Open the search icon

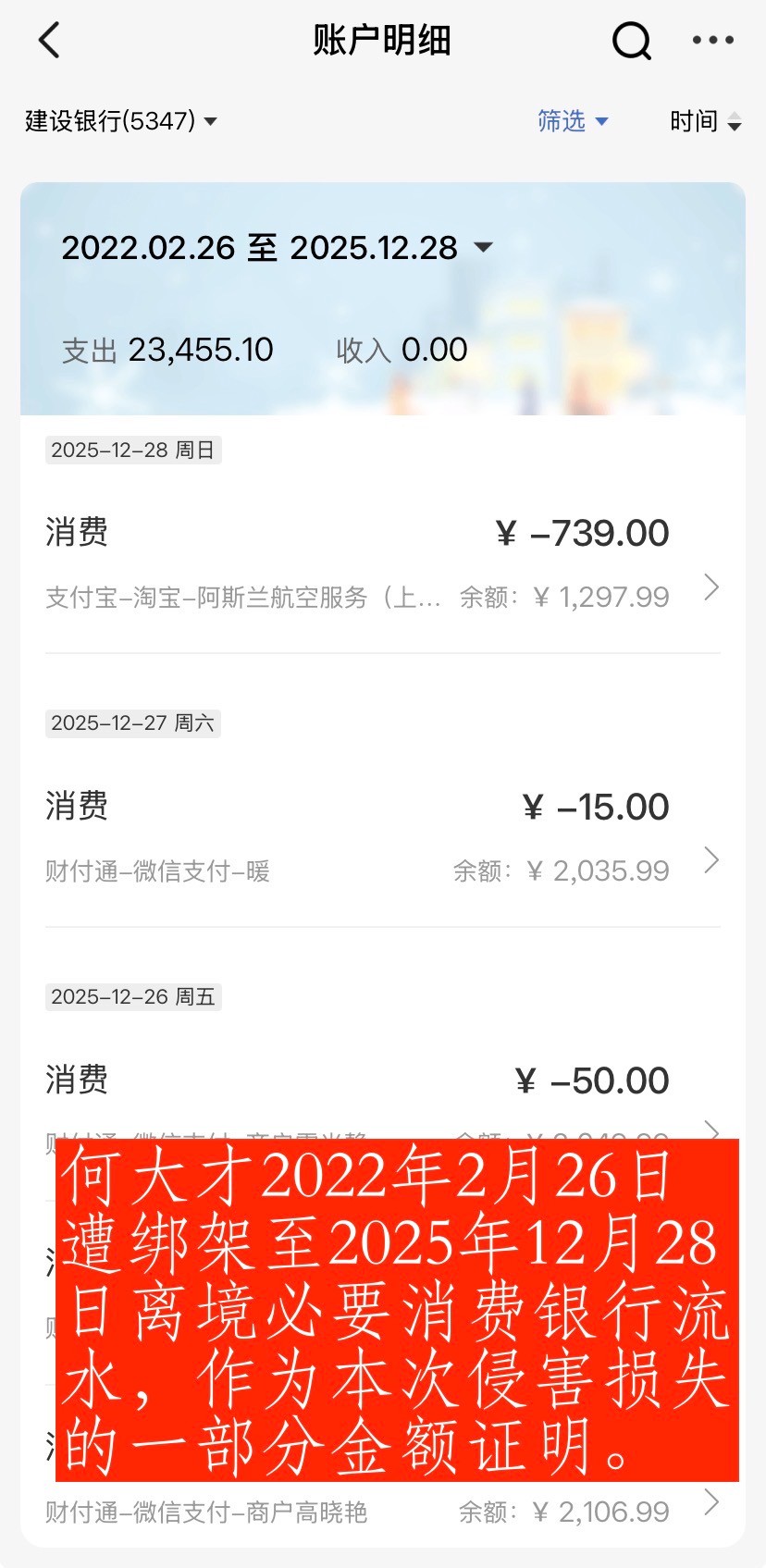coord(632,41)
